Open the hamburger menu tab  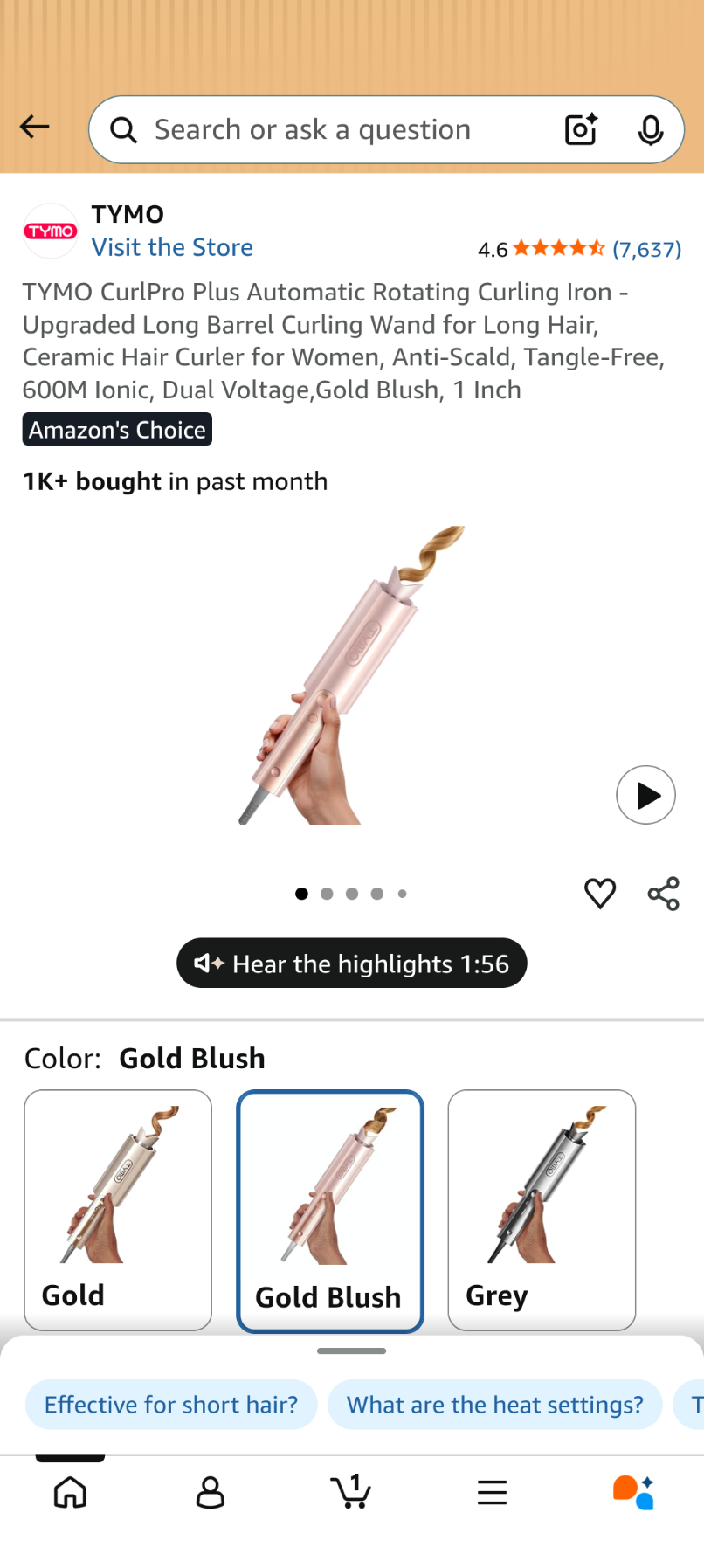[493, 1493]
